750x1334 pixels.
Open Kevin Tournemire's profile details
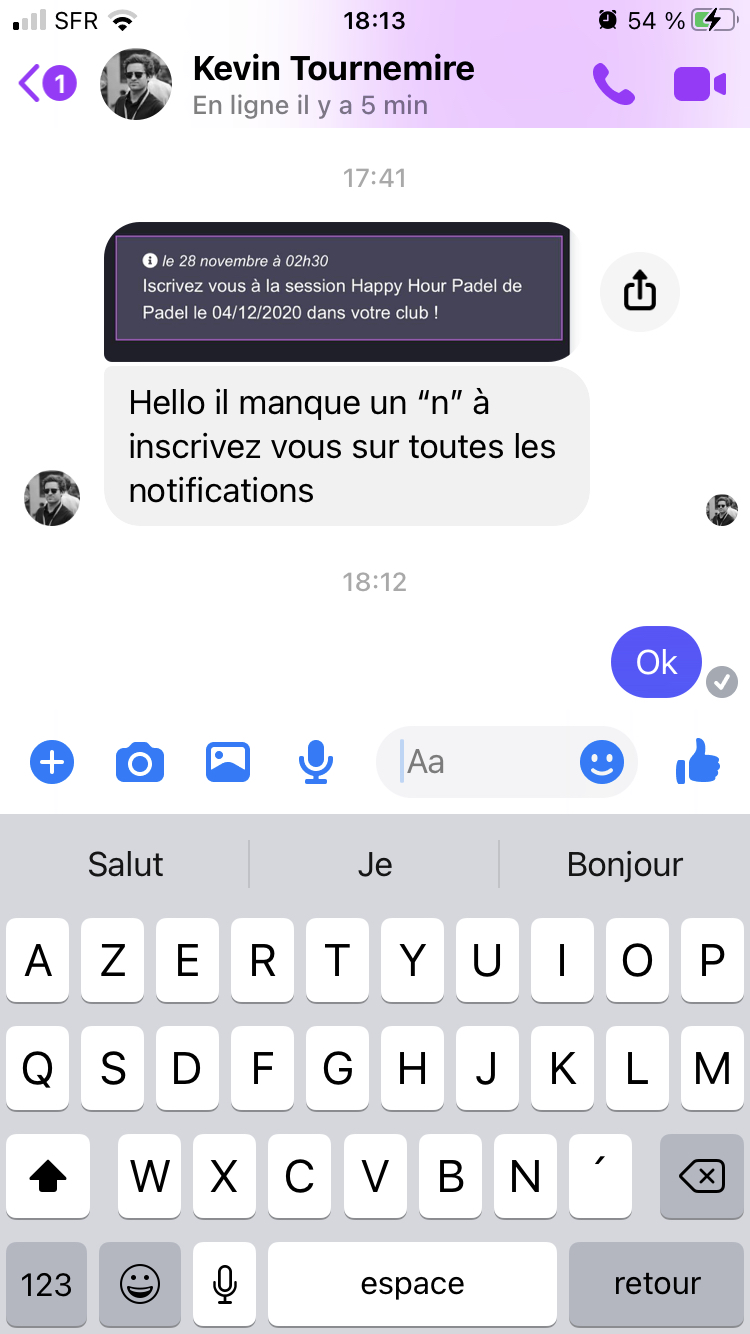pos(332,84)
